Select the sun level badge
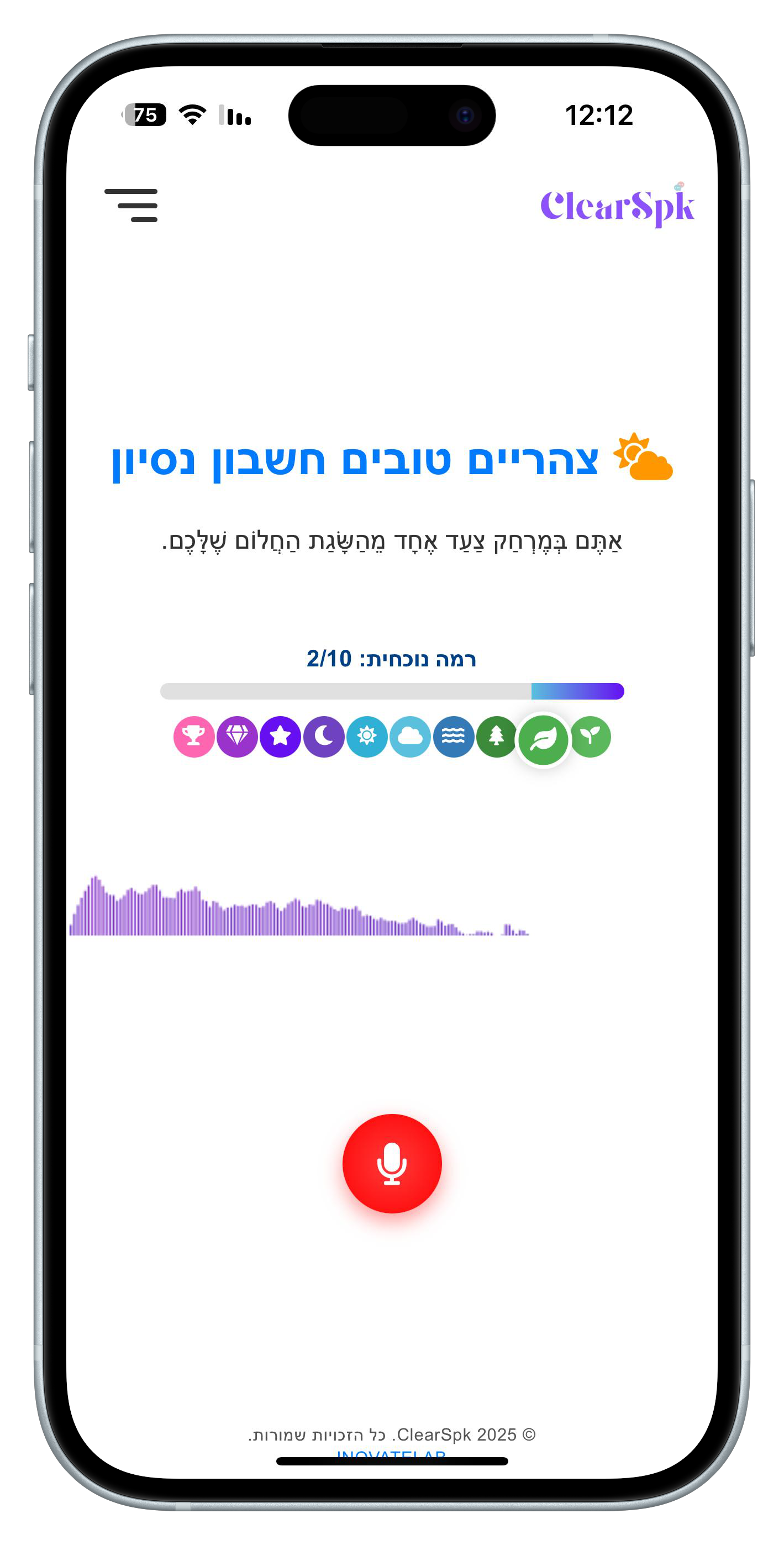This screenshot has width=784, height=1545. (x=367, y=737)
